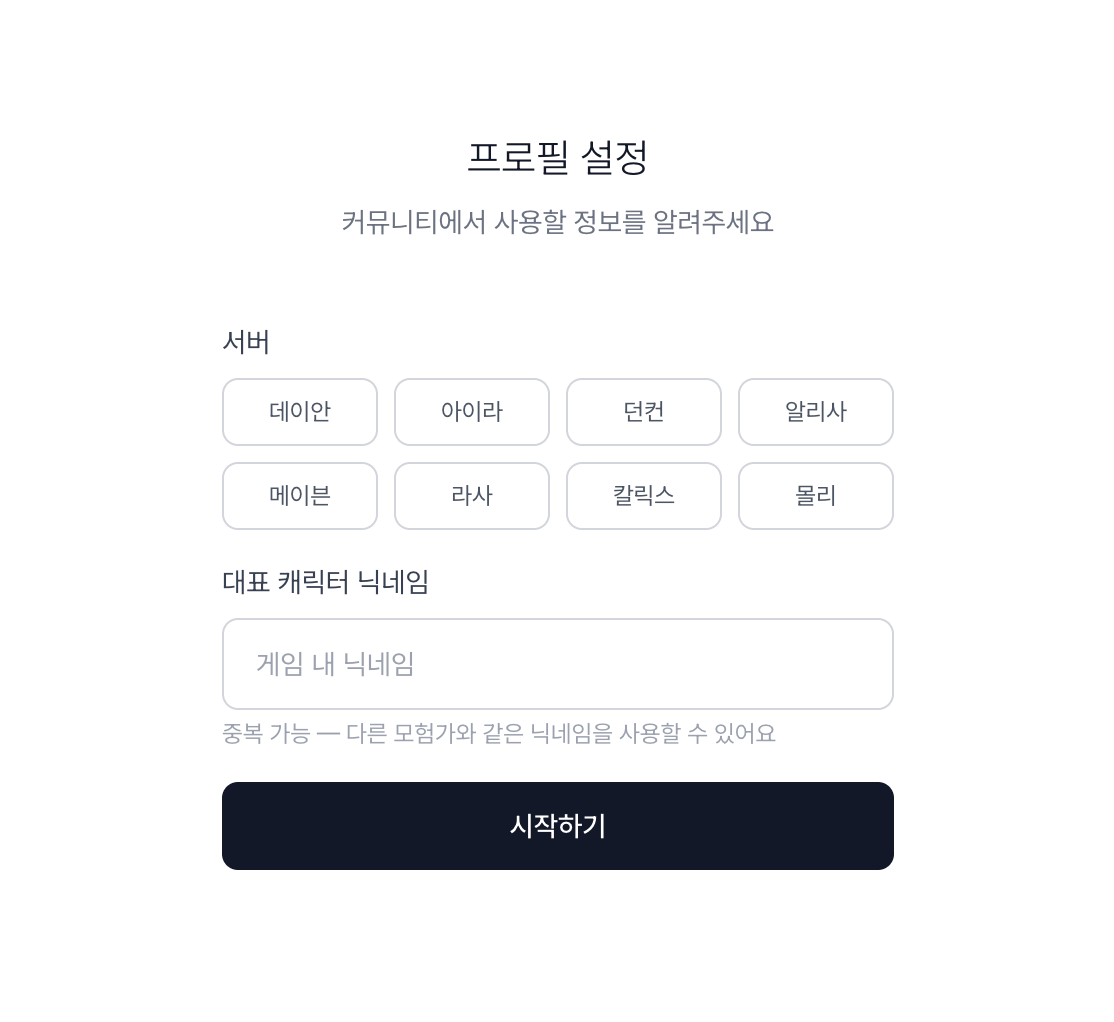The width and height of the screenshot is (1114, 1022).
Task: Pick 던컨 as the server
Action: coord(644,412)
